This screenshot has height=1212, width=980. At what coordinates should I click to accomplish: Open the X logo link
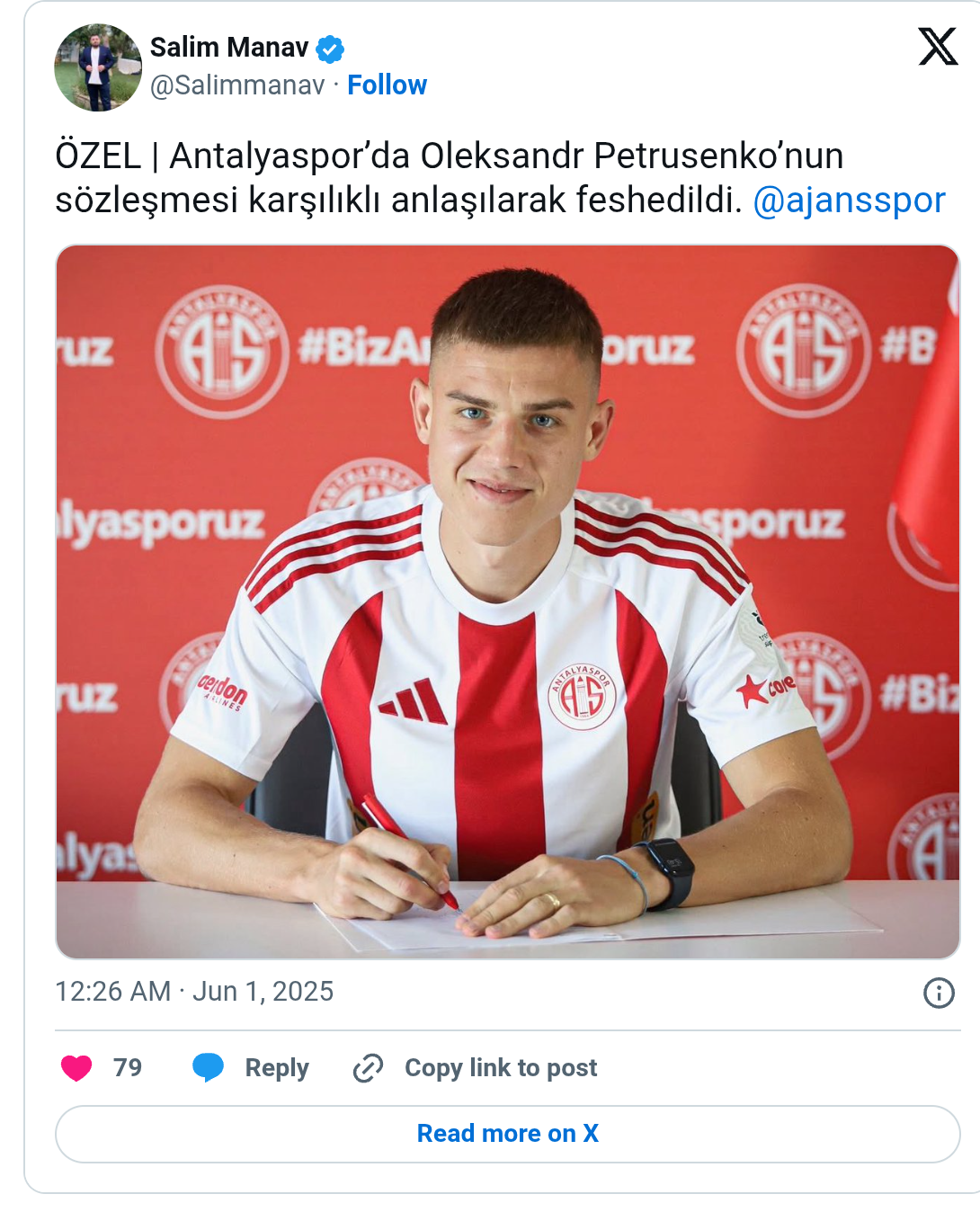(938, 47)
